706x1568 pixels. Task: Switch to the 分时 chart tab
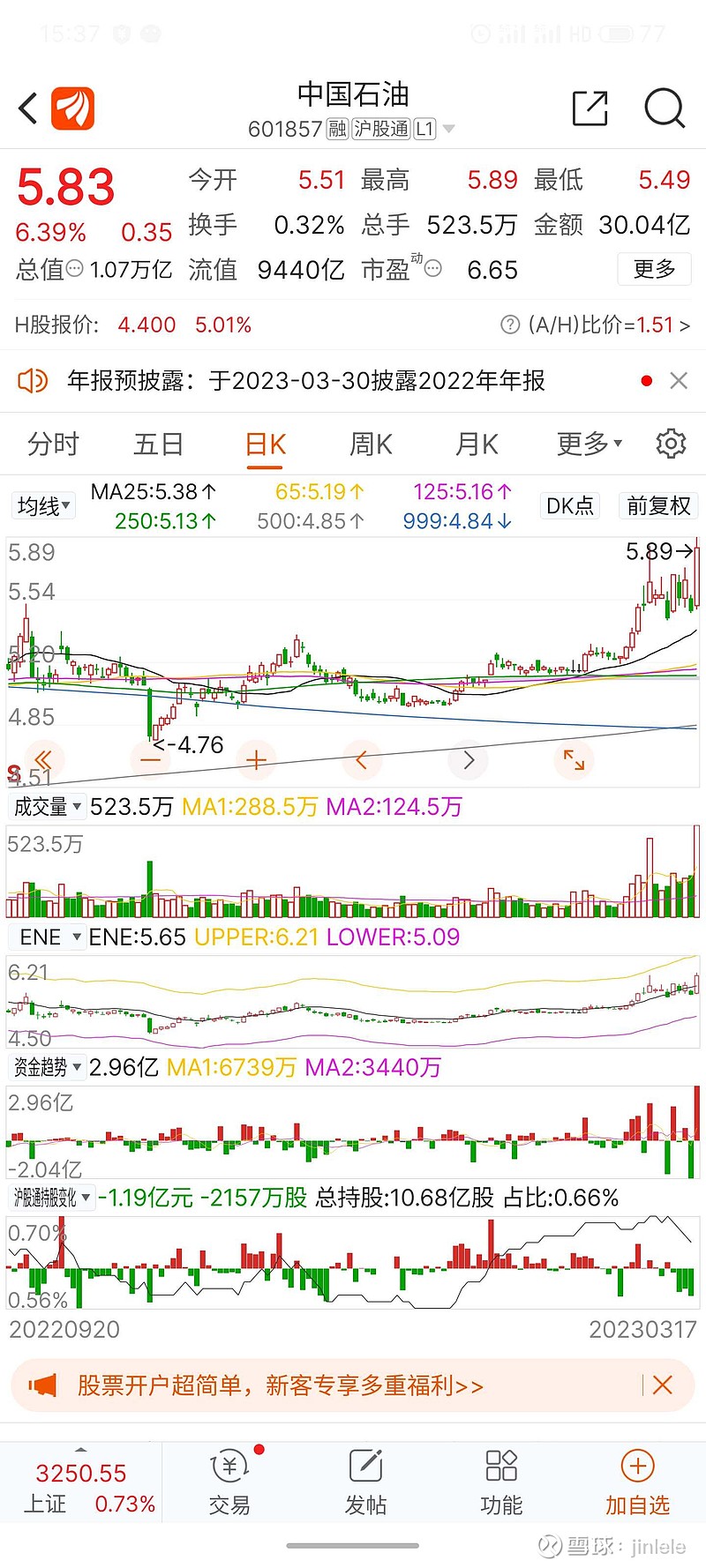pyautogui.click(x=53, y=444)
